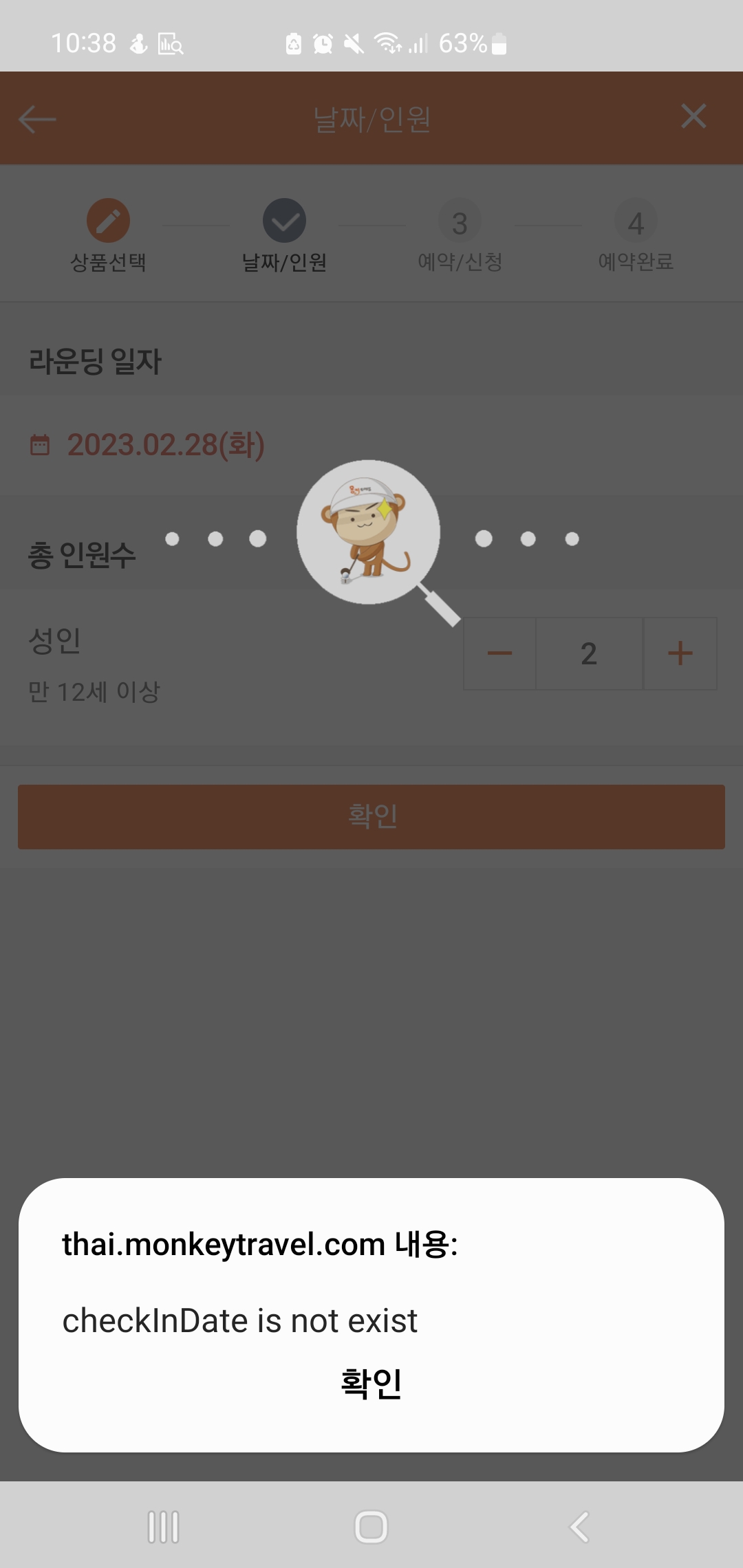Increase adult count with plus
The height and width of the screenshot is (1568, 743).
[680, 653]
